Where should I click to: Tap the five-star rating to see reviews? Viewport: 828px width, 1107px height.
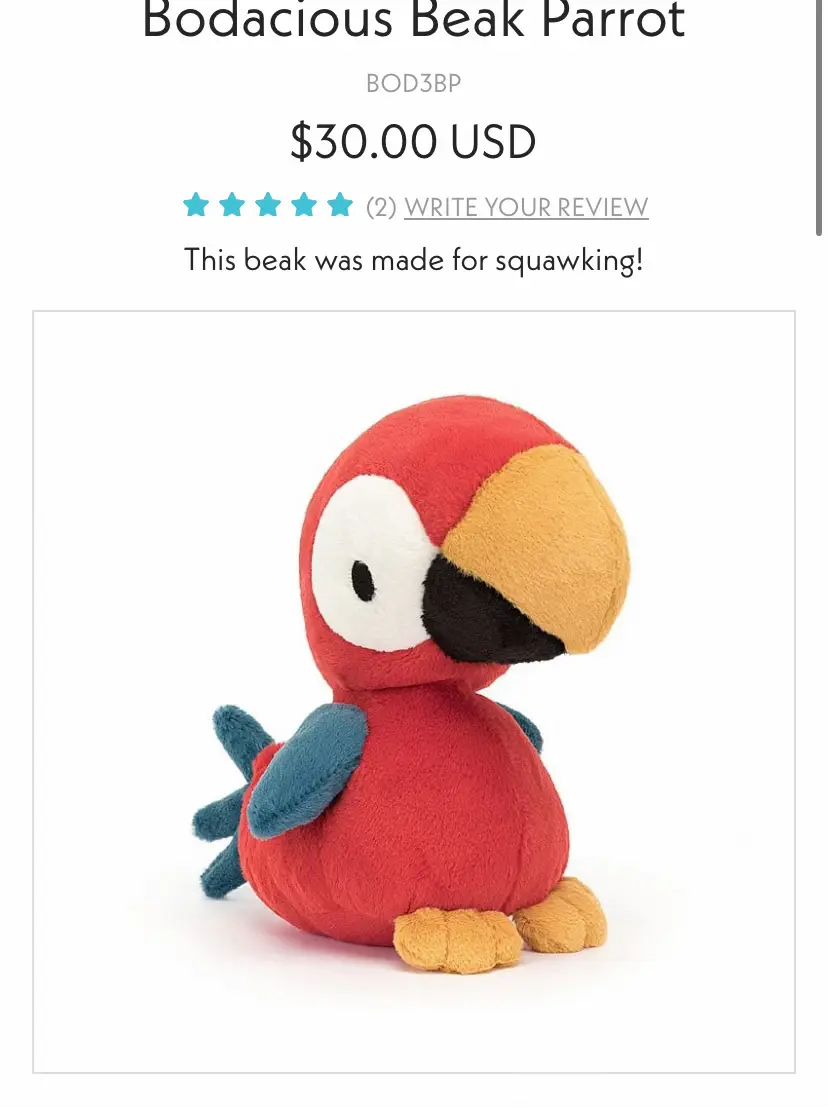coord(268,206)
